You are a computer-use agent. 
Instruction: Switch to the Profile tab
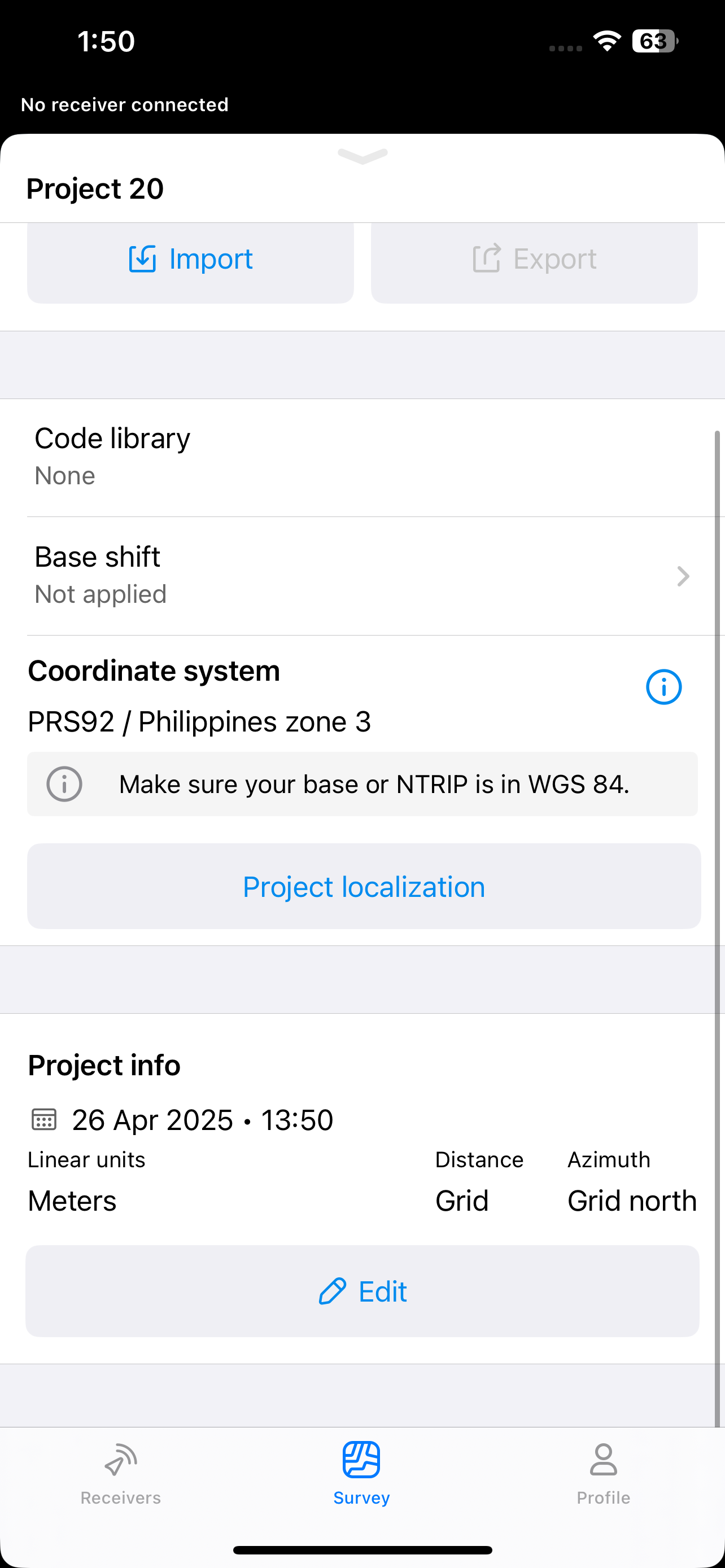click(x=603, y=1474)
